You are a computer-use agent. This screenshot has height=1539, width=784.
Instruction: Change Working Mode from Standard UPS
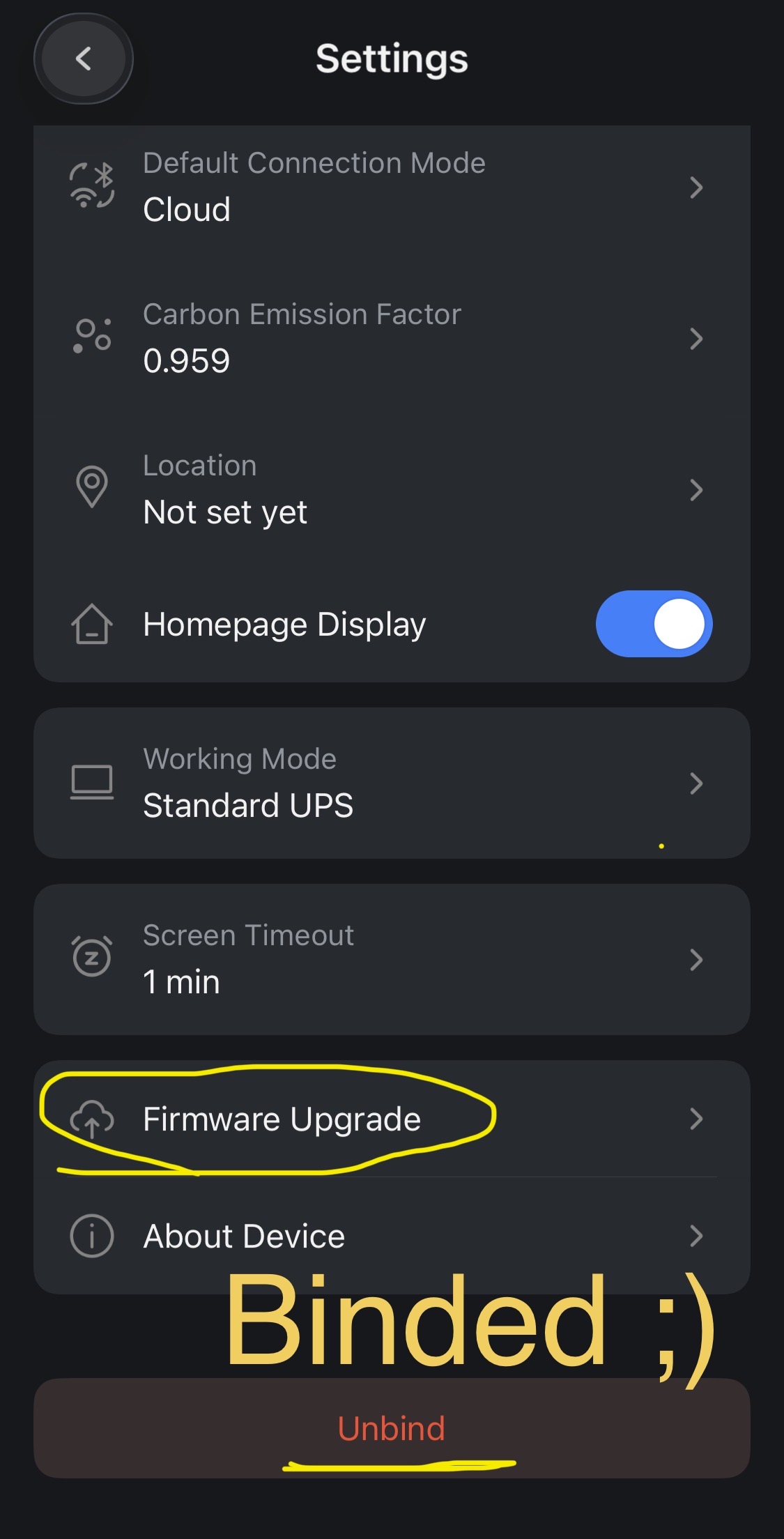[x=390, y=783]
